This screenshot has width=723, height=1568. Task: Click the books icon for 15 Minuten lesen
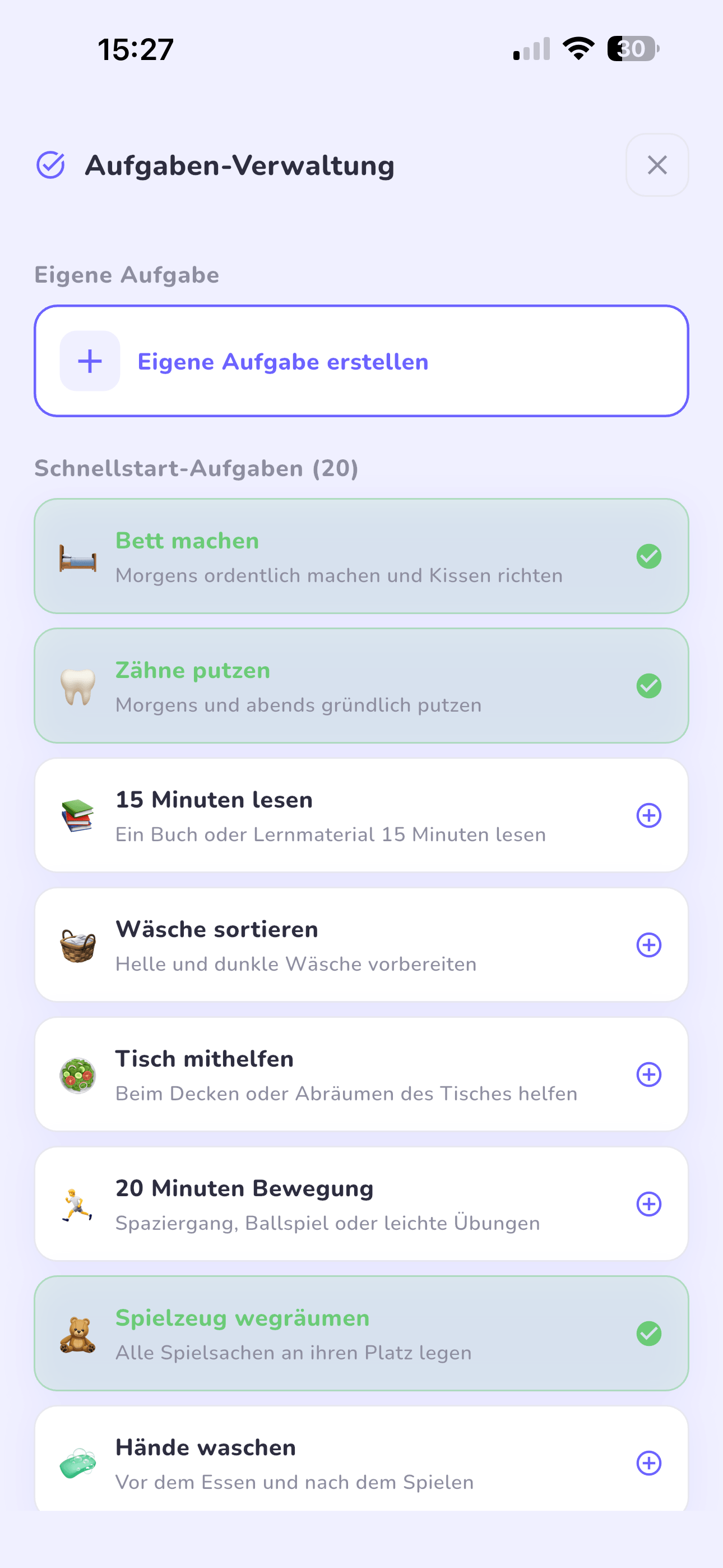point(78,815)
